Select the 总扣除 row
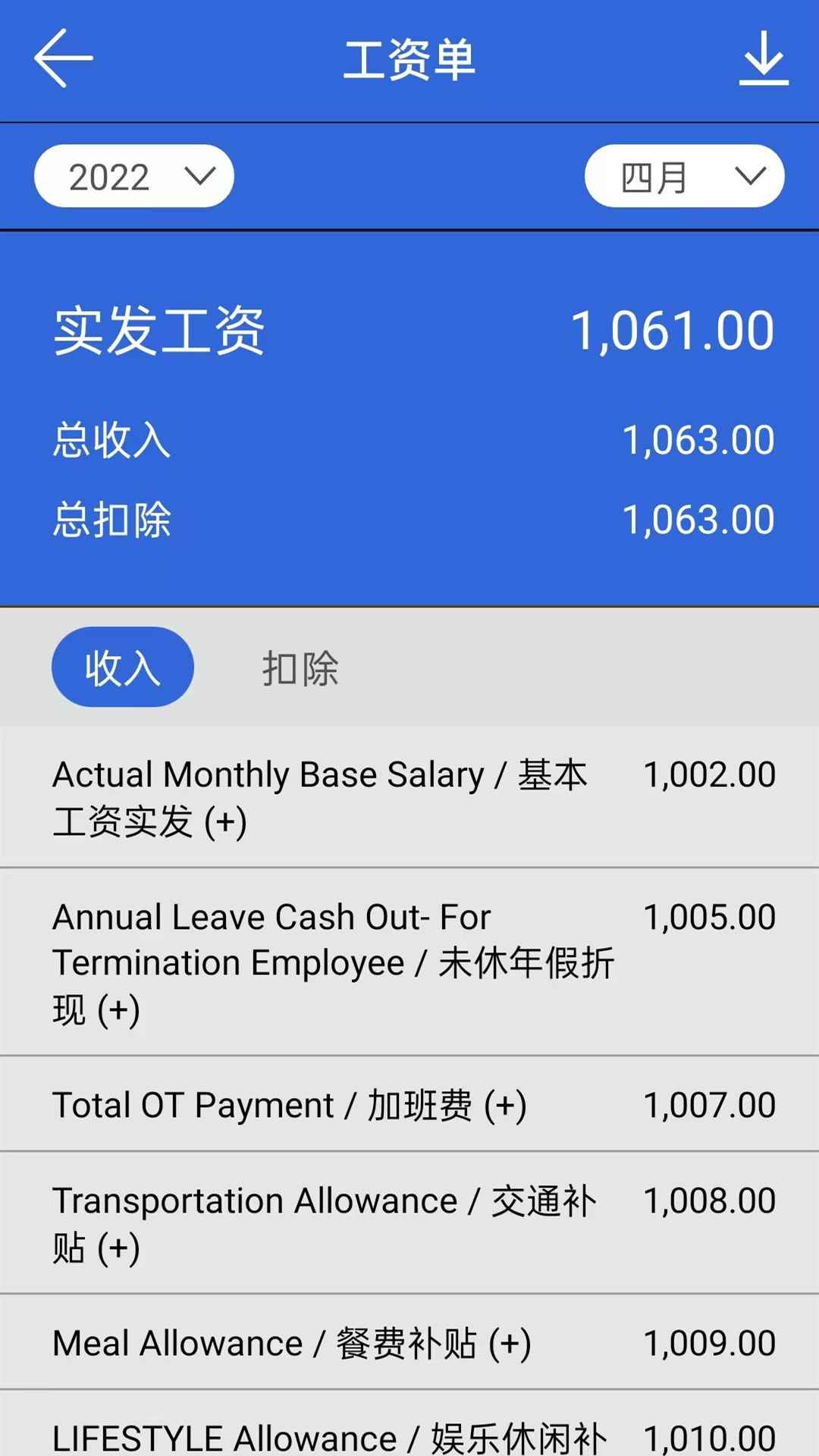This screenshot has height=1456, width=819. (x=409, y=519)
